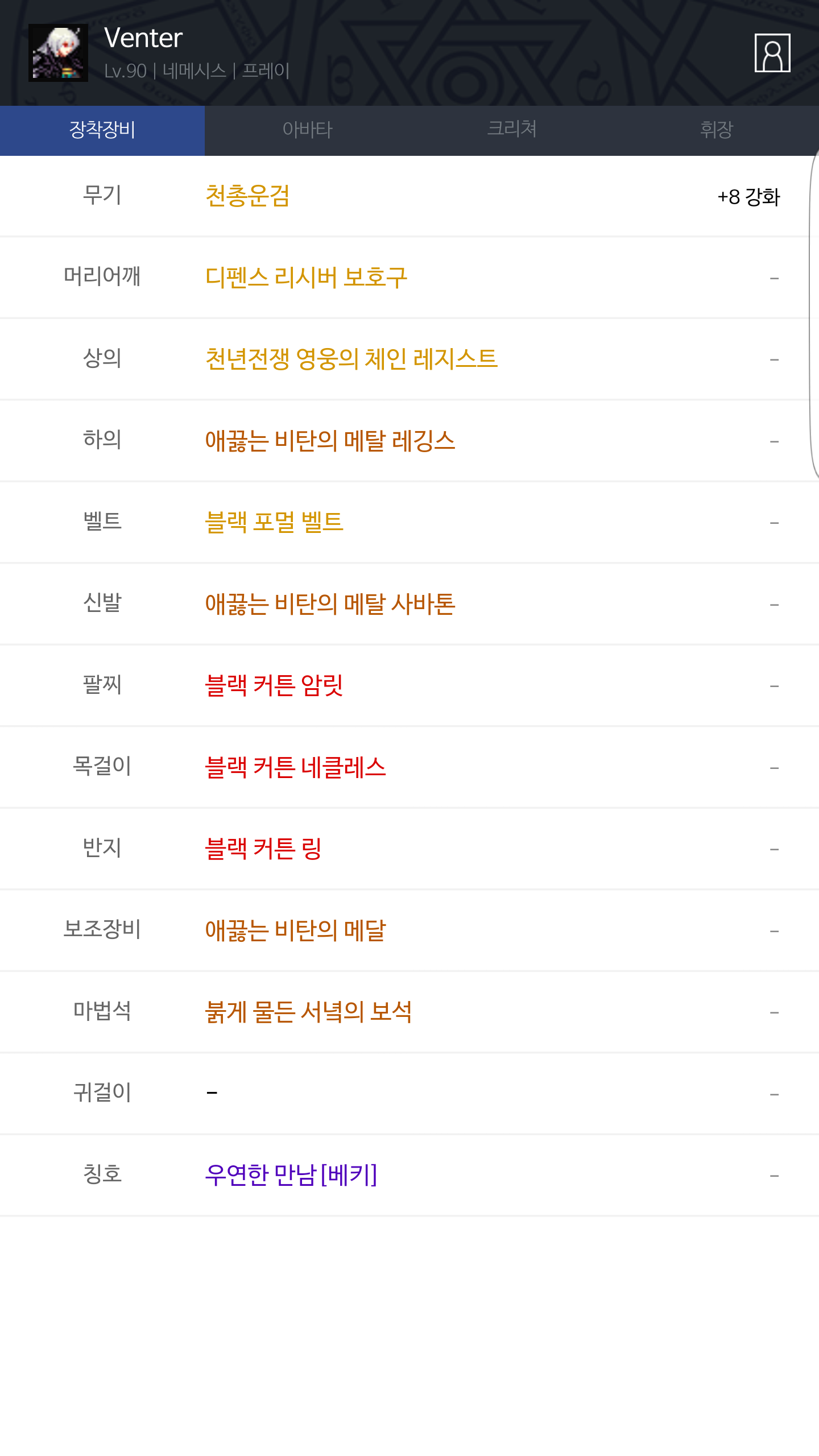Open 붉게 물든 서녘의 보석 item
Image resolution: width=819 pixels, height=1456 pixels.
tap(308, 1012)
